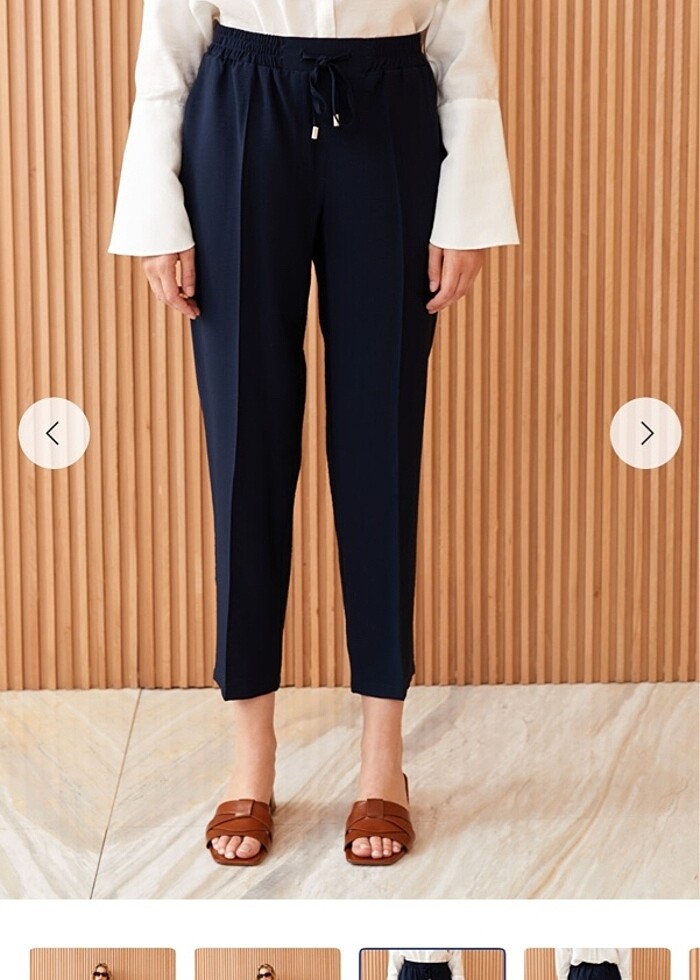Screen dimensions: 700x980
Task: Open the fourth thumbnail in the gallery strip
Action: click(597, 964)
